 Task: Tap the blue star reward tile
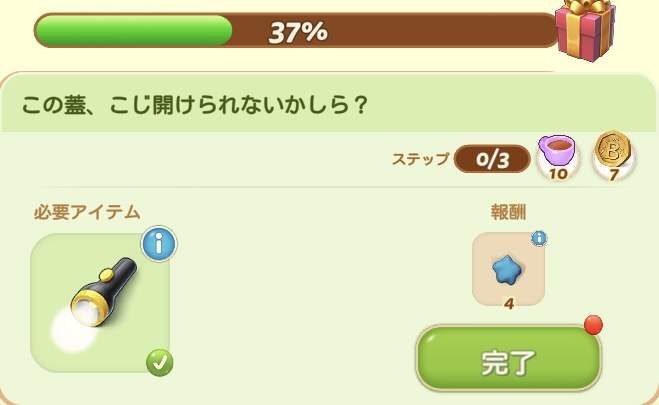(508, 268)
